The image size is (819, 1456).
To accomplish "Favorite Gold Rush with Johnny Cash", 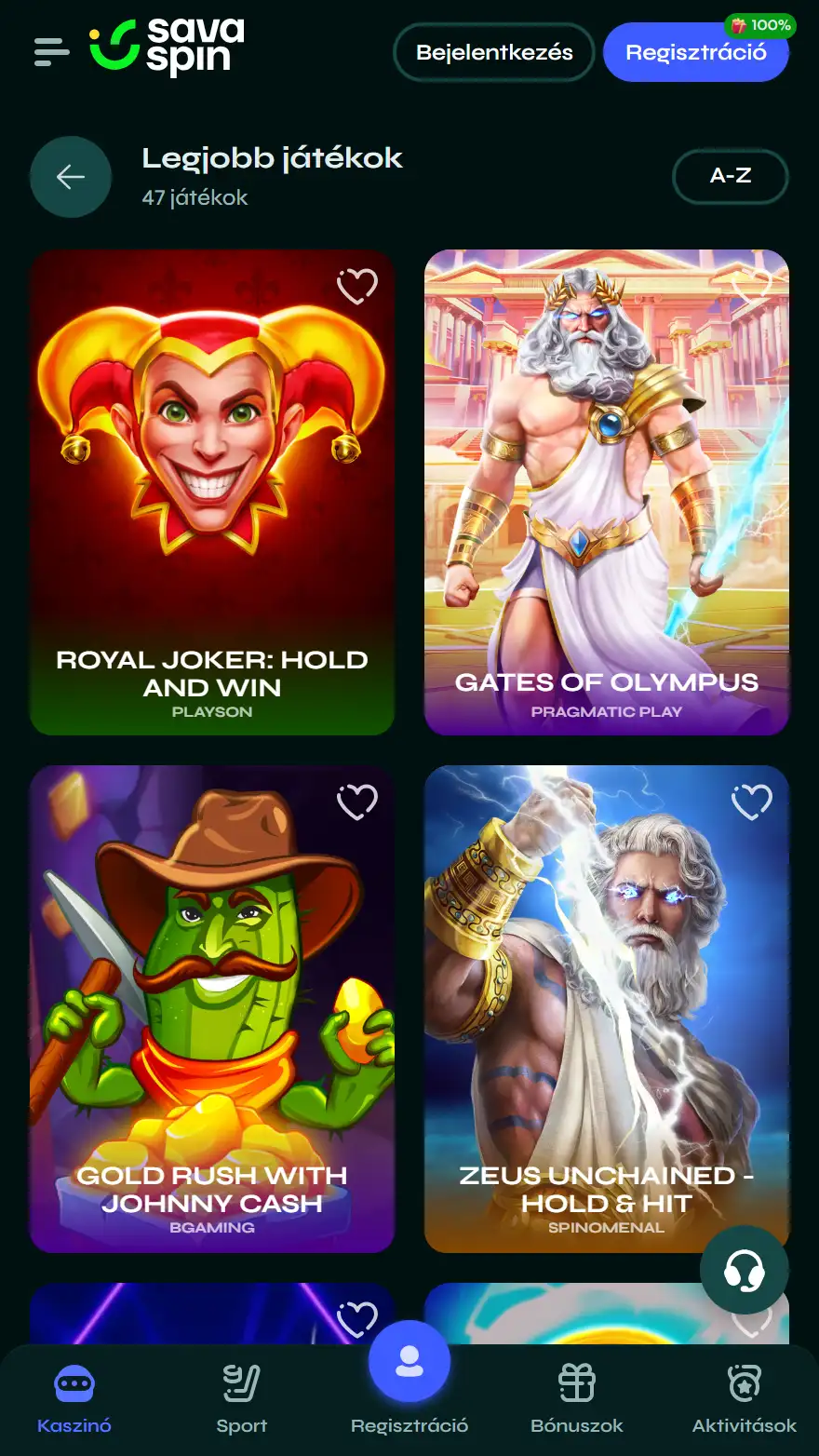I will [356, 802].
